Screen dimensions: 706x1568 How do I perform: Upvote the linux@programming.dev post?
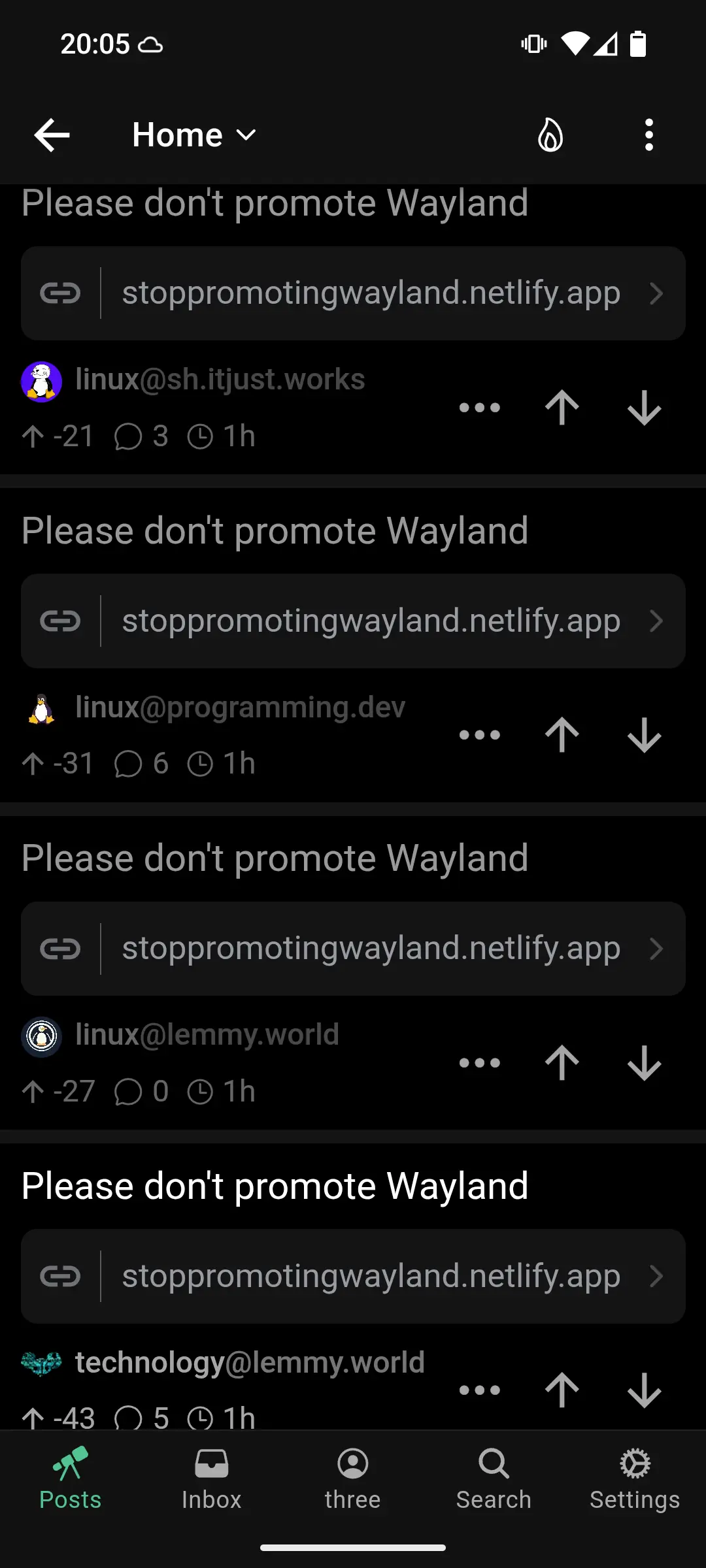(x=562, y=735)
